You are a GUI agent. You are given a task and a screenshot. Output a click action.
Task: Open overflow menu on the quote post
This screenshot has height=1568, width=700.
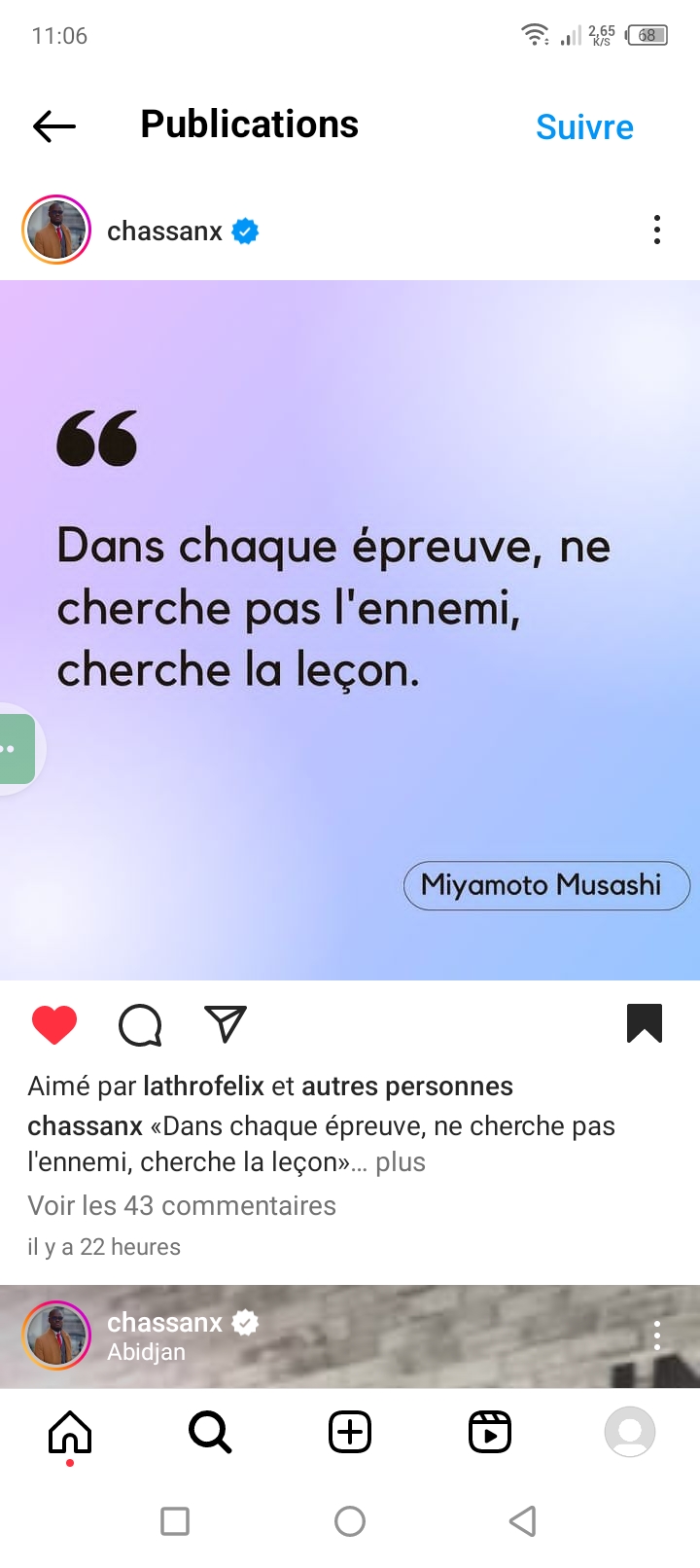tap(657, 231)
